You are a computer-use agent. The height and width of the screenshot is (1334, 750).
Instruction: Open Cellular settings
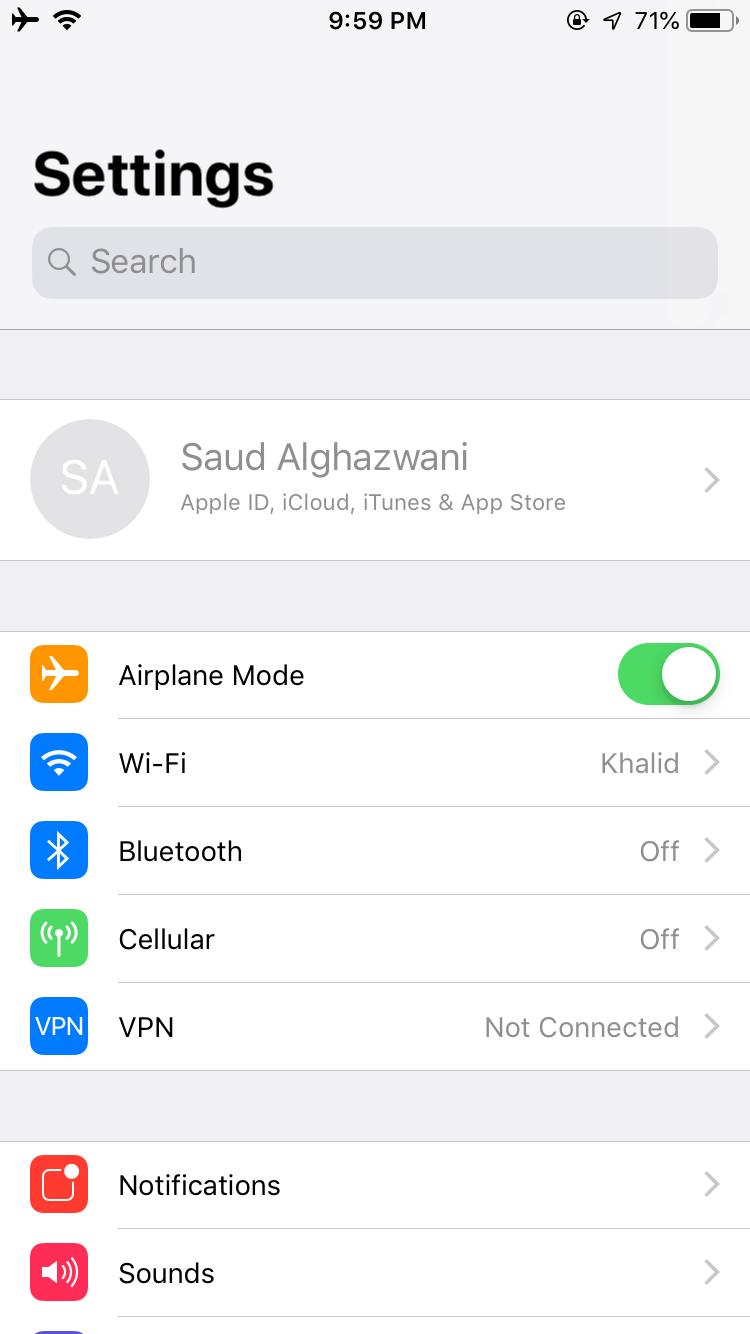[375, 939]
